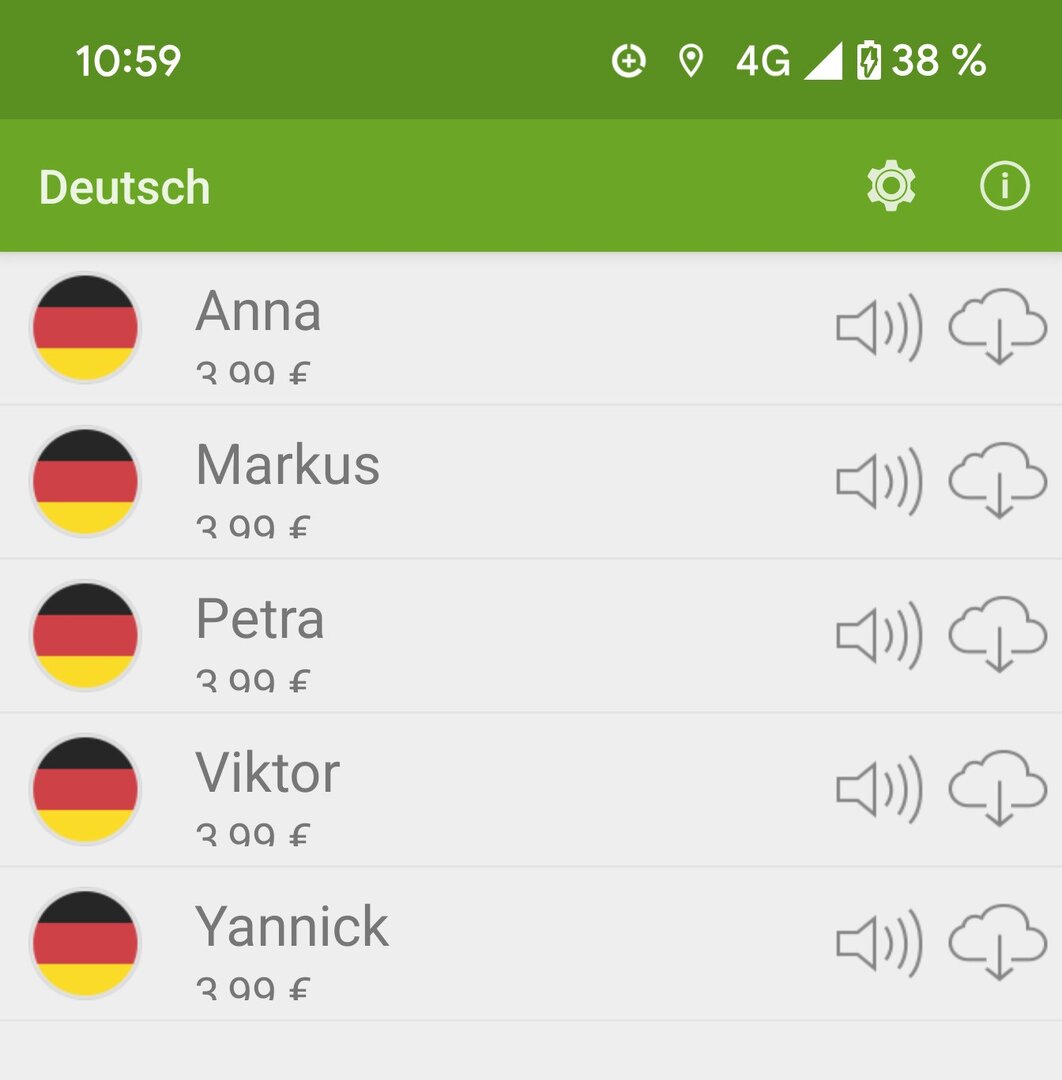1062x1080 pixels.
Task: Listen to Petra's voice sample
Action: click(878, 635)
